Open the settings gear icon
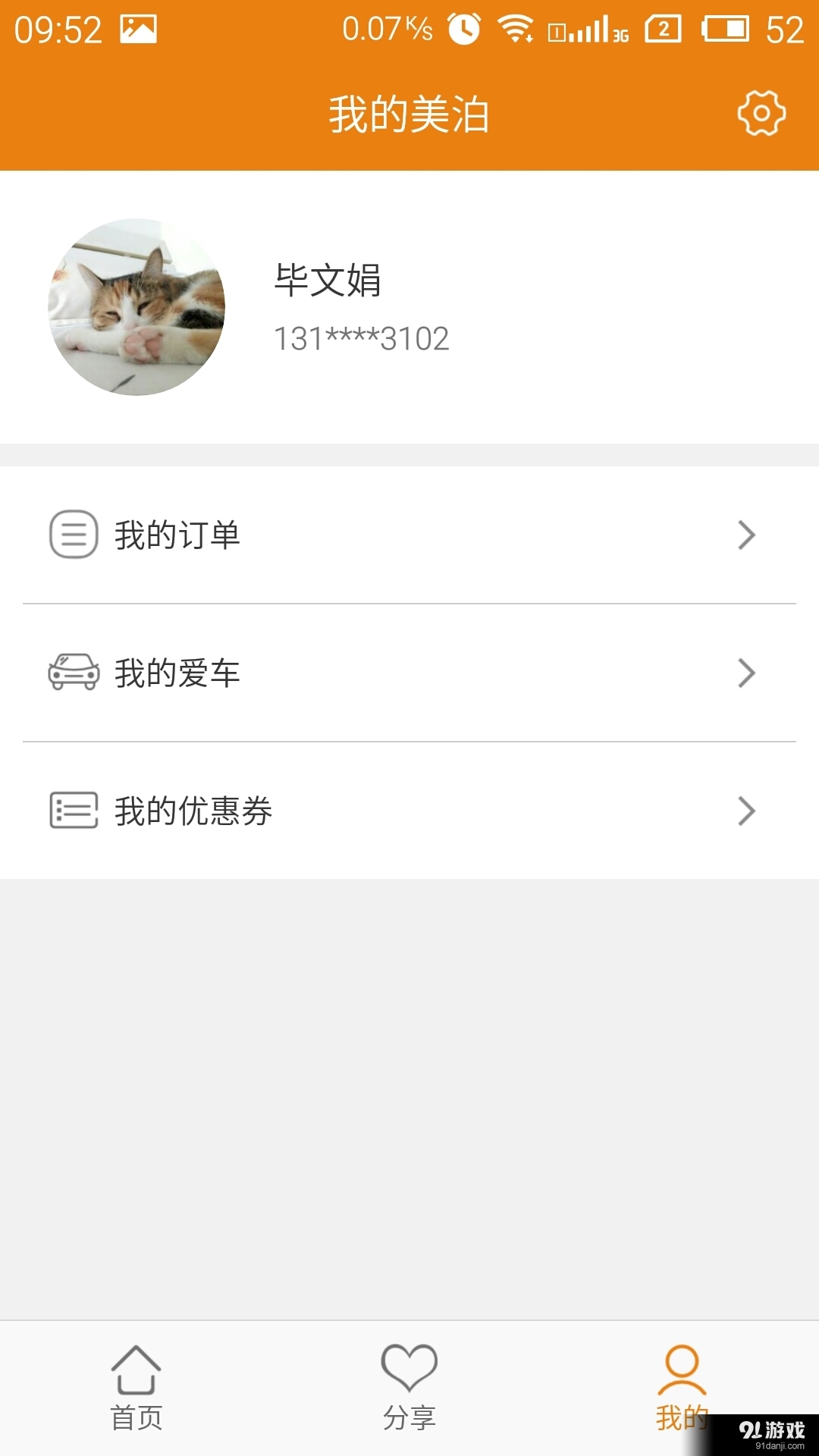The image size is (819, 1456). [x=761, y=112]
